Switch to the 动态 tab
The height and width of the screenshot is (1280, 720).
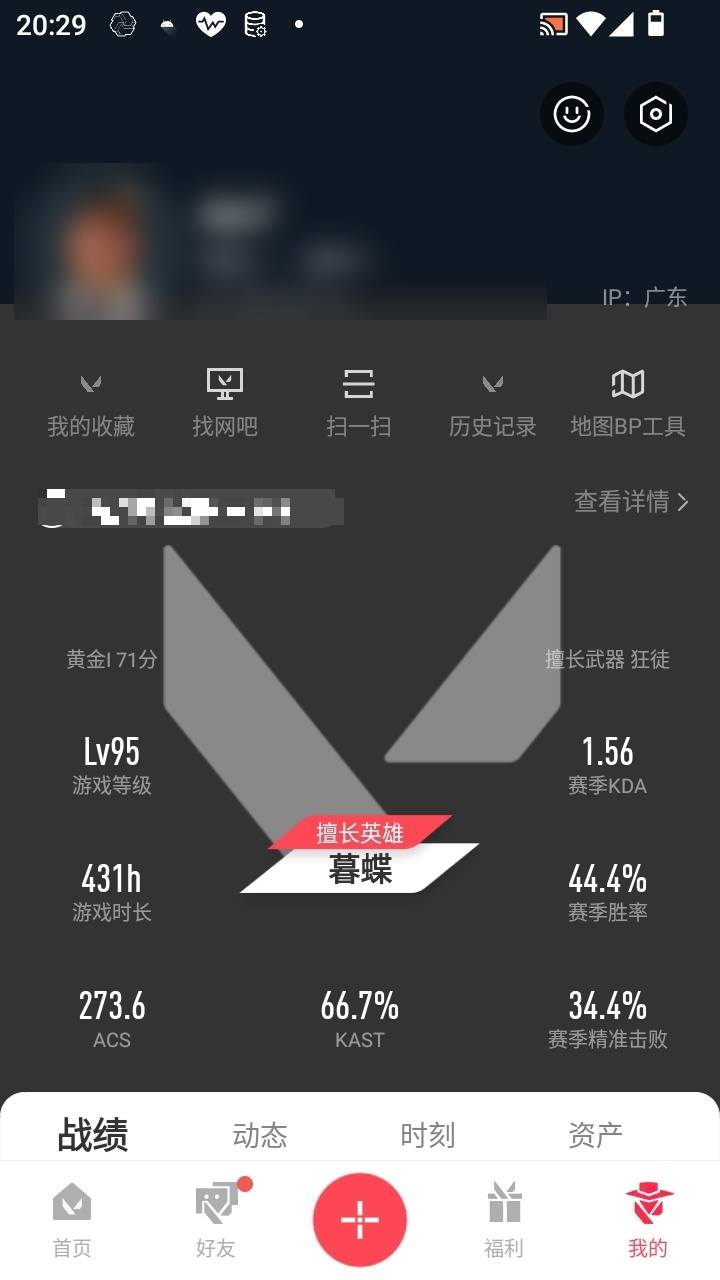[x=259, y=1134]
